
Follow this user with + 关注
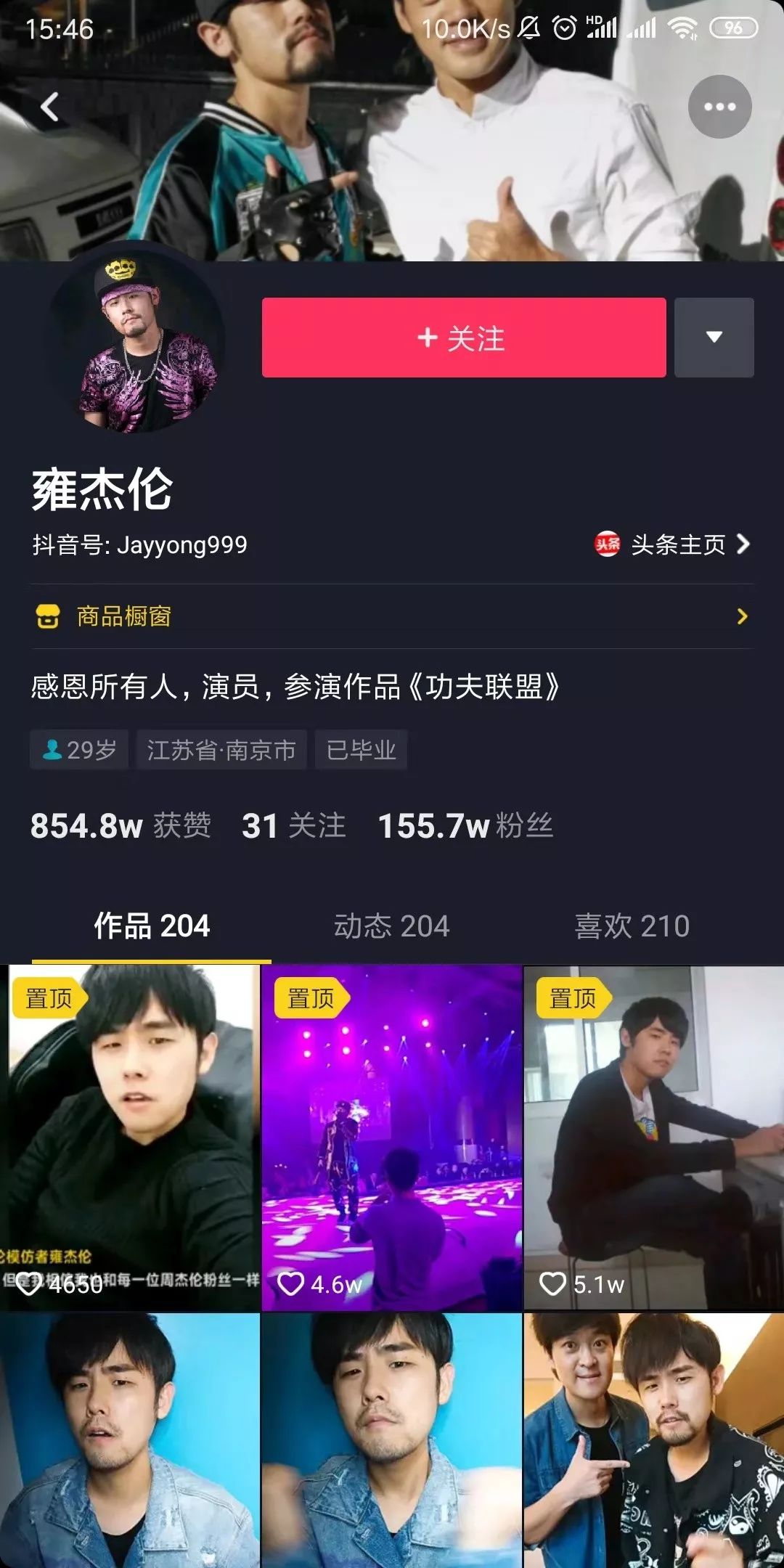463,338
